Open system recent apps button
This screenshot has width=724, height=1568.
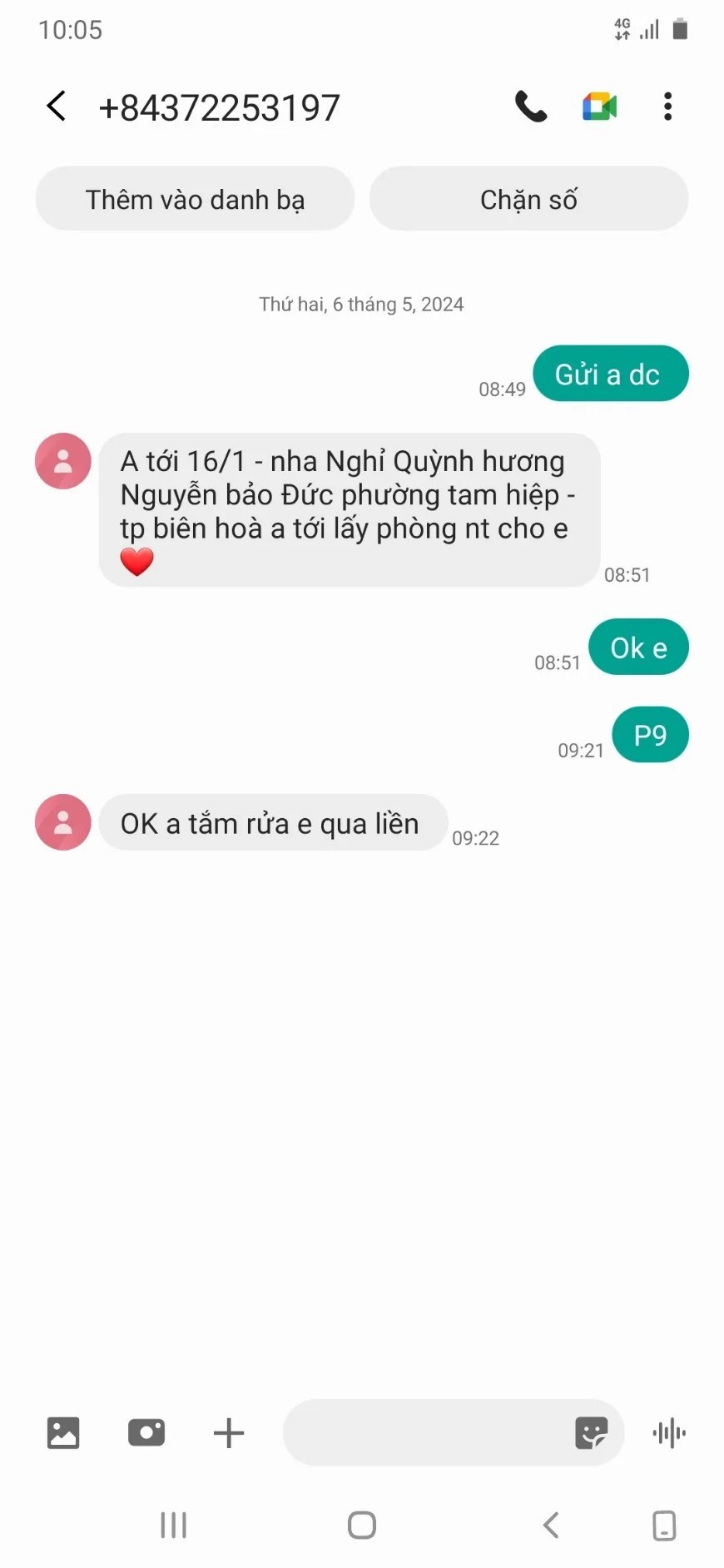pos(173,1526)
